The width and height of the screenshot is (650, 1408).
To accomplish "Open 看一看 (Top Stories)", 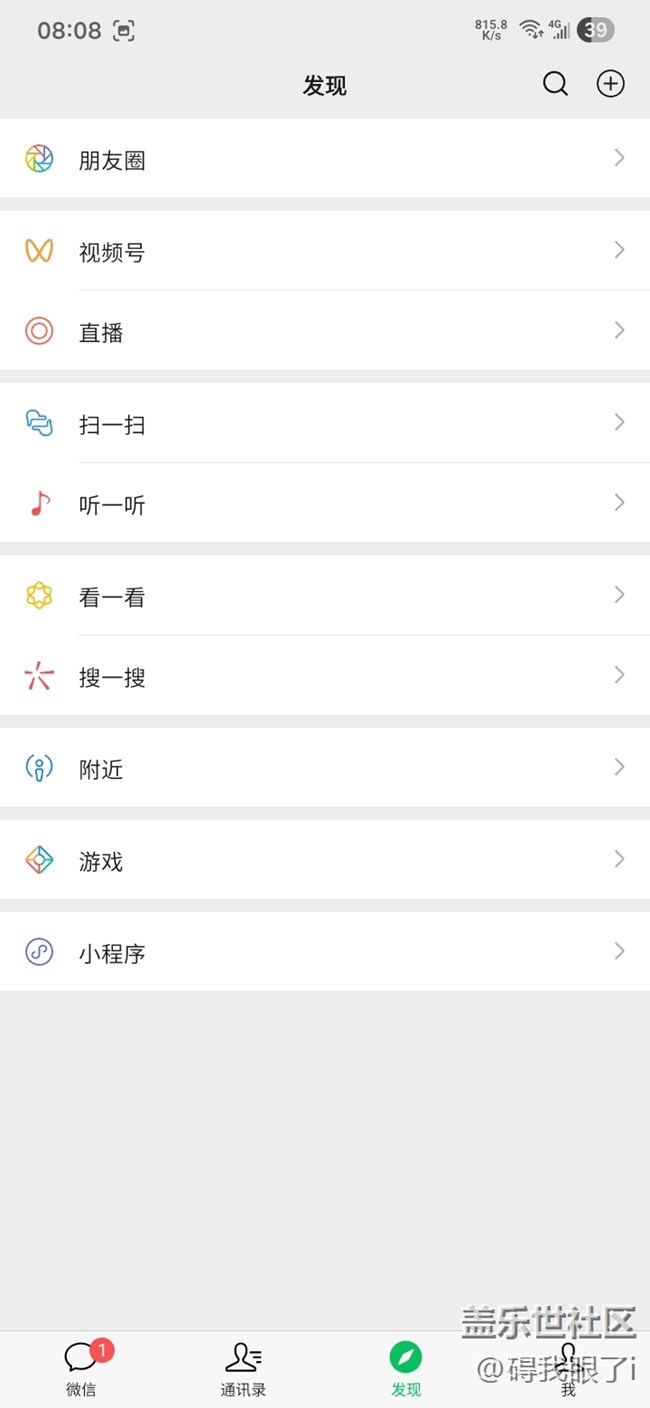I will [x=325, y=596].
